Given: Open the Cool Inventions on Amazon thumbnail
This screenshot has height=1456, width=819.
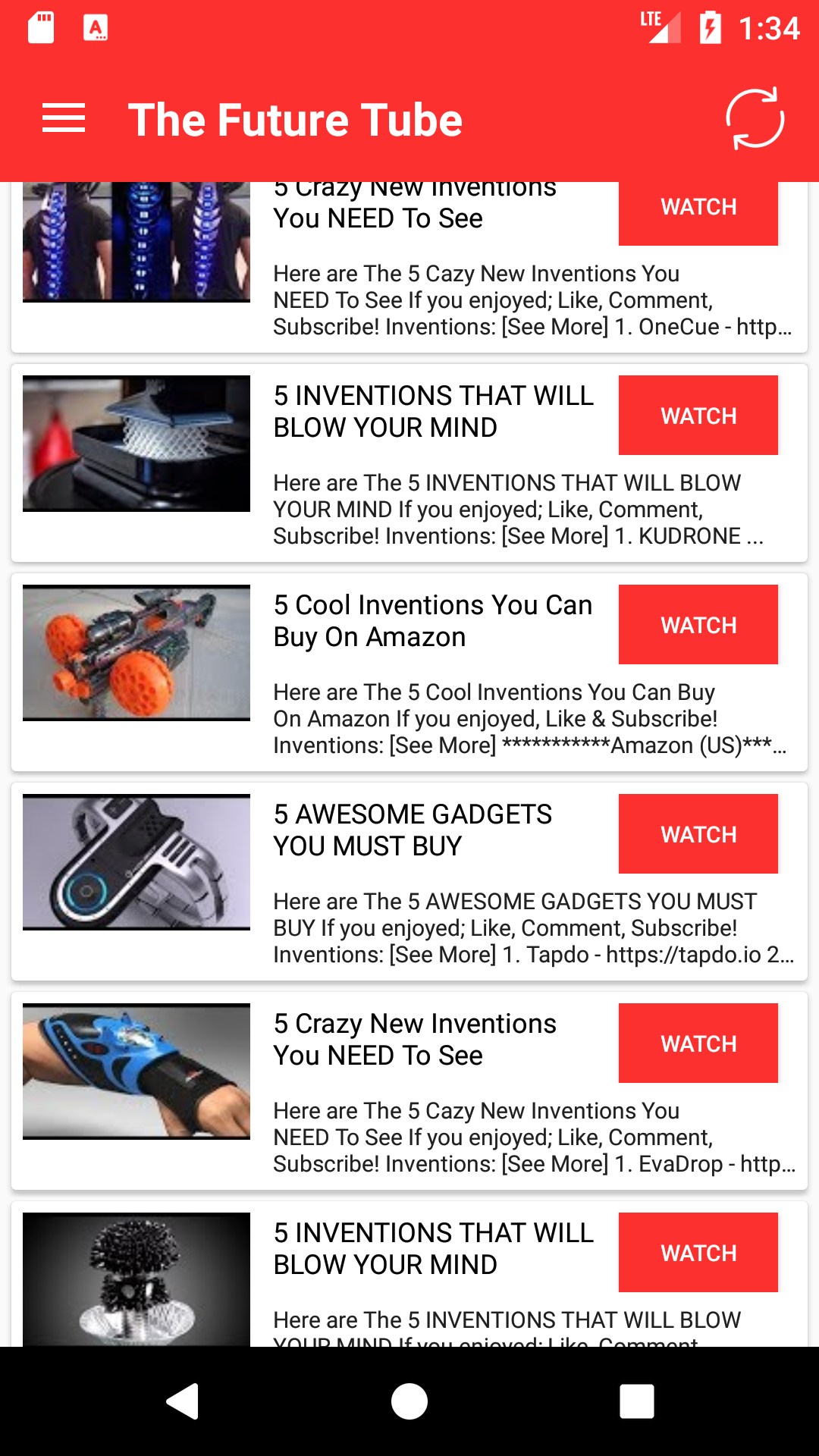Looking at the screenshot, I should (136, 653).
